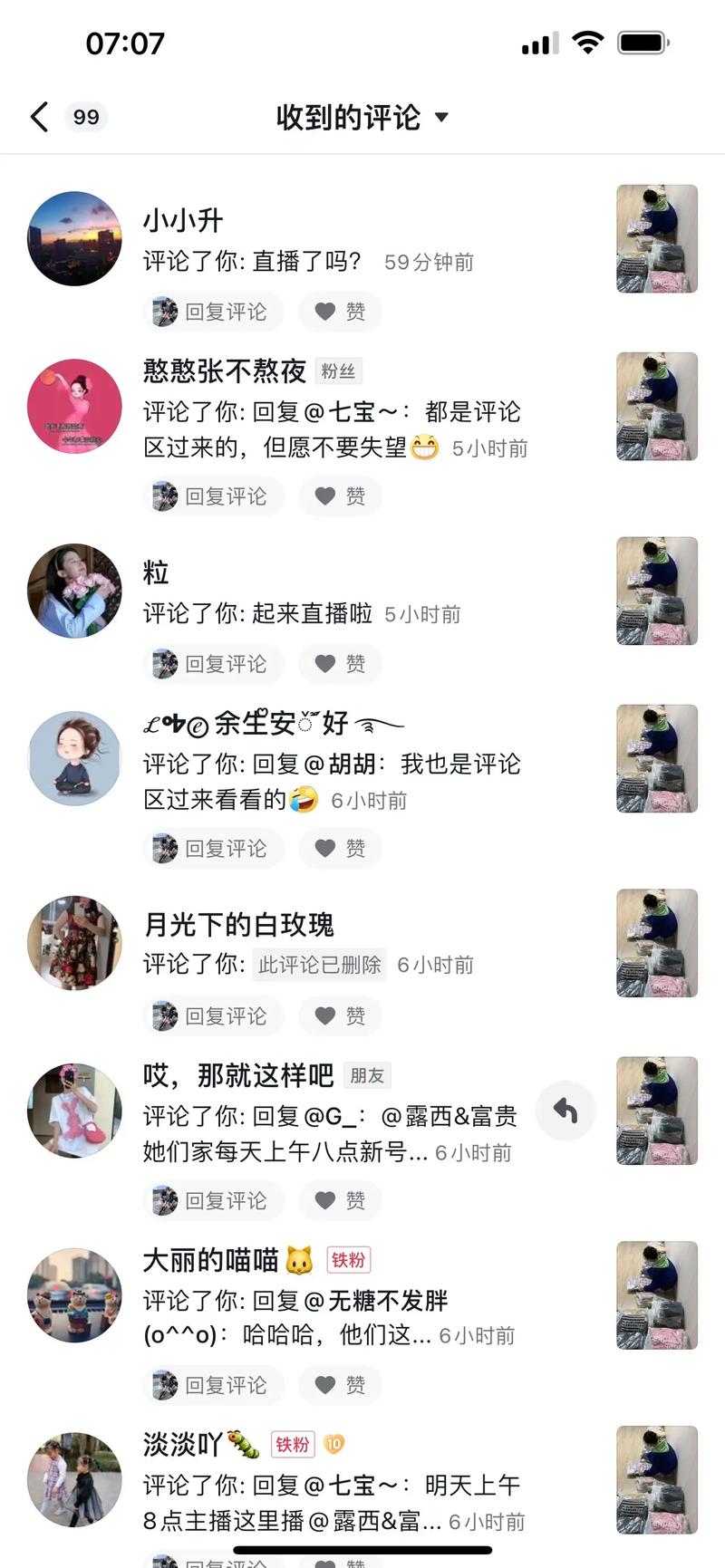This screenshot has height=1568, width=725.
Task: Open the video thumbnail beside 粒's comment
Action: pos(657,591)
